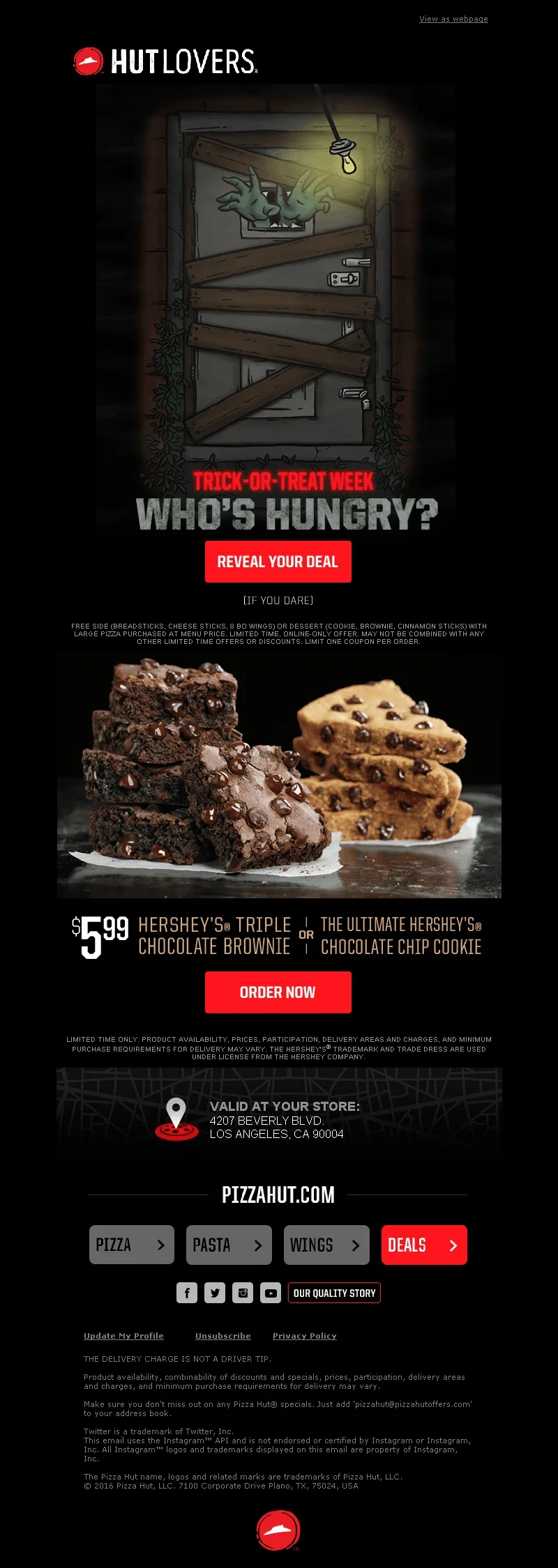Open Pizza Hut's Facebook page
Screen dimensions: 558x1568
[187, 1293]
